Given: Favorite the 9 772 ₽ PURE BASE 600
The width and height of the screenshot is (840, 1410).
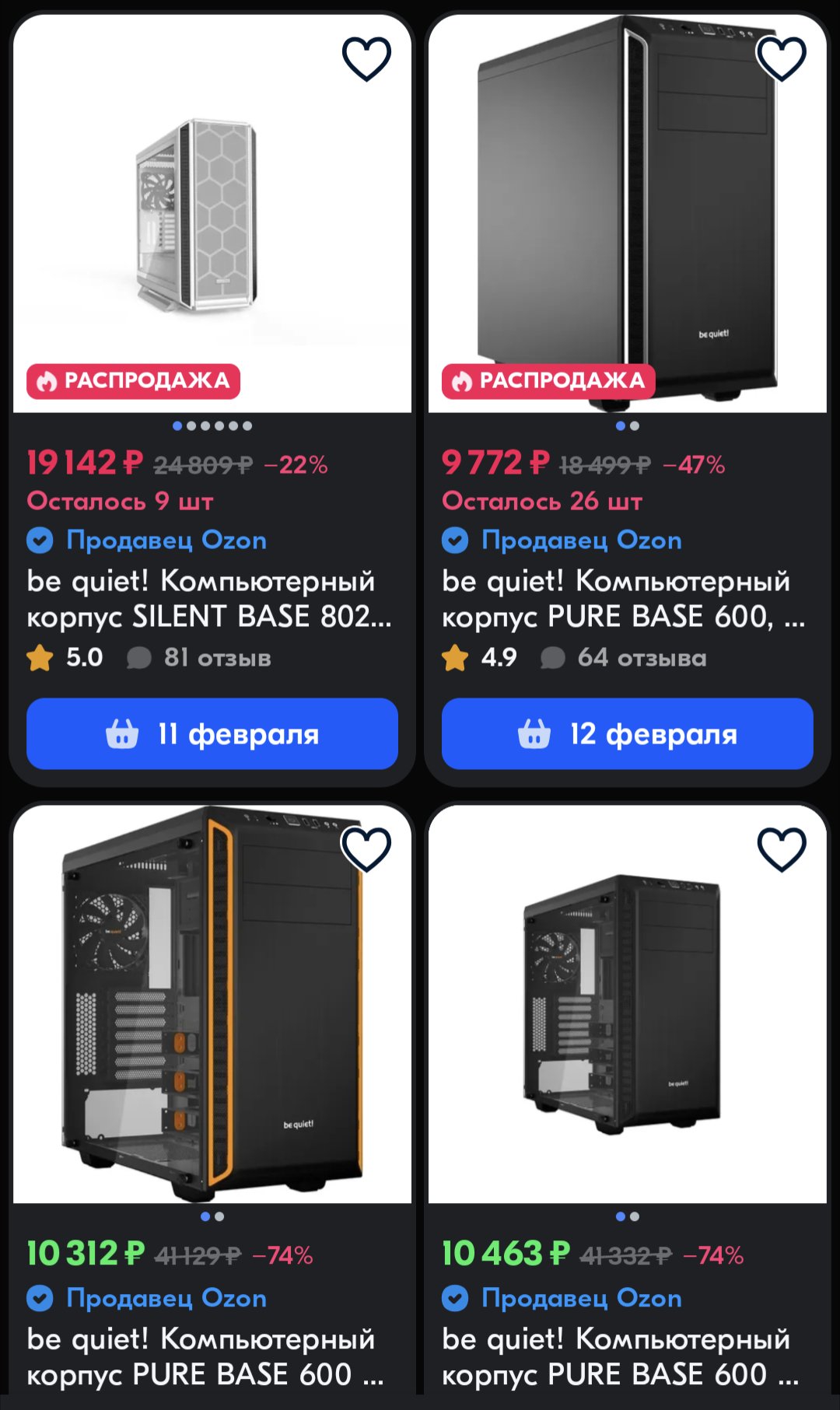Looking at the screenshot, I should tap(782, 59).
